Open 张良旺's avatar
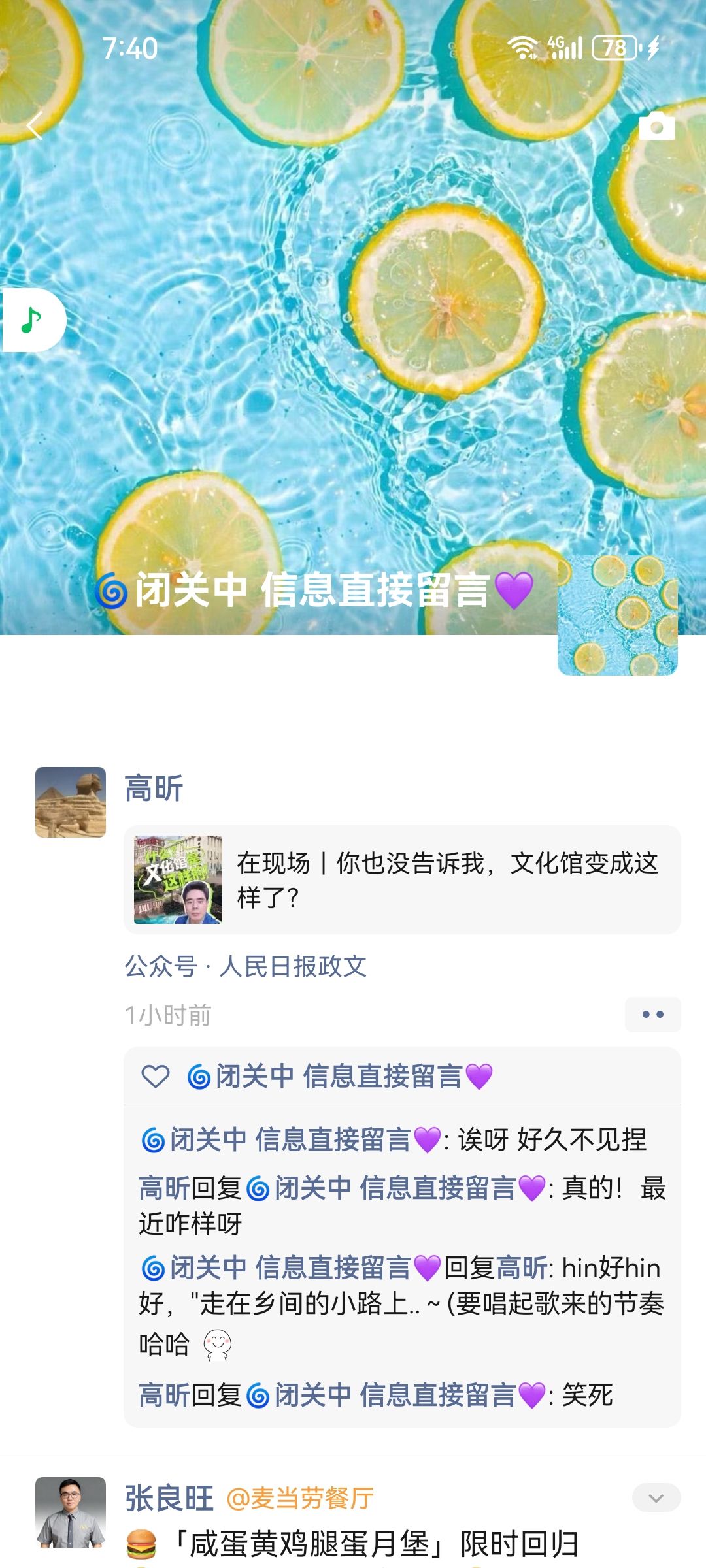The width and height of the screenshot is (706, 1568). click(x=71, y=1512)
